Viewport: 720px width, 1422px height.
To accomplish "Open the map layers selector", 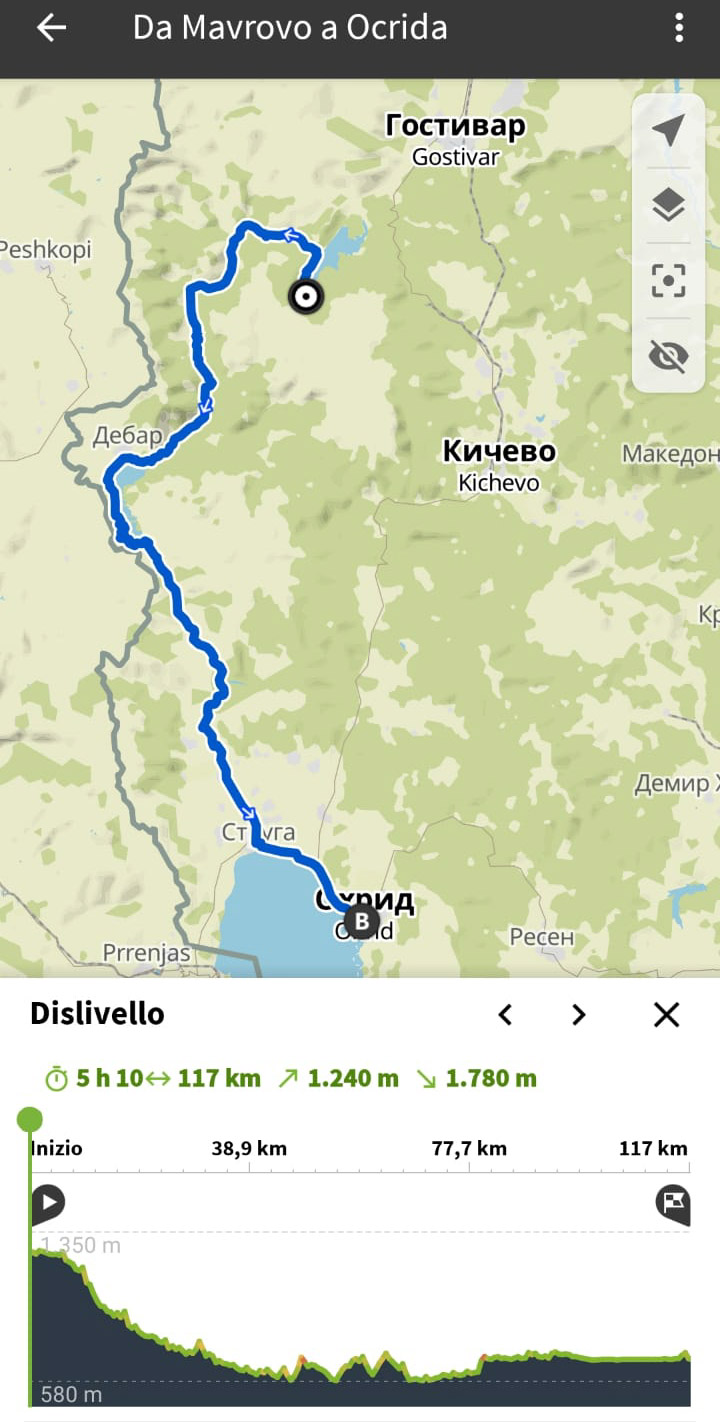I will click(668, 206).
